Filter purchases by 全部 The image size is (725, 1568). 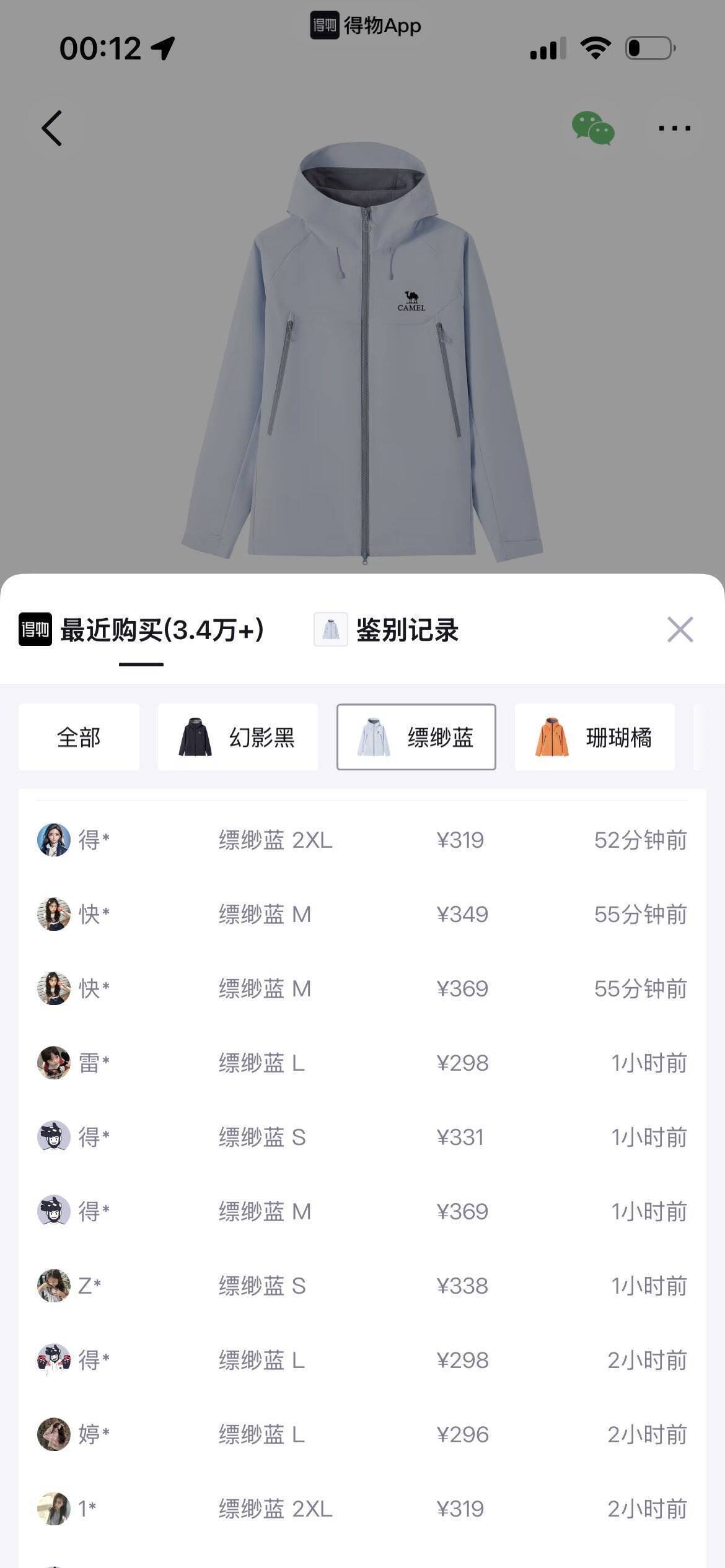pyautogui.click(x=79, y=737)
